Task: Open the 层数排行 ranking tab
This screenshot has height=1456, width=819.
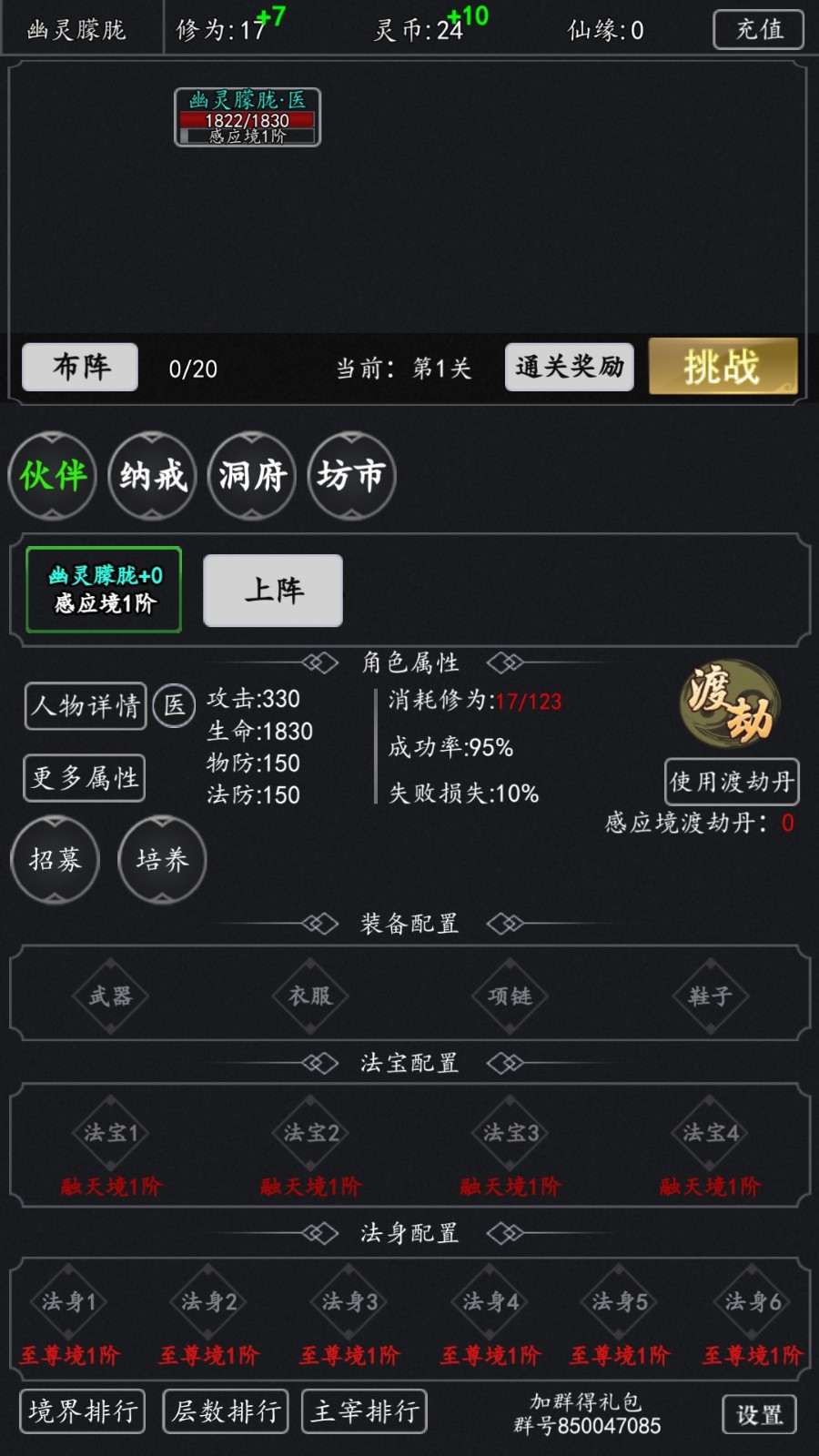Action: (x=225, y=1411)
